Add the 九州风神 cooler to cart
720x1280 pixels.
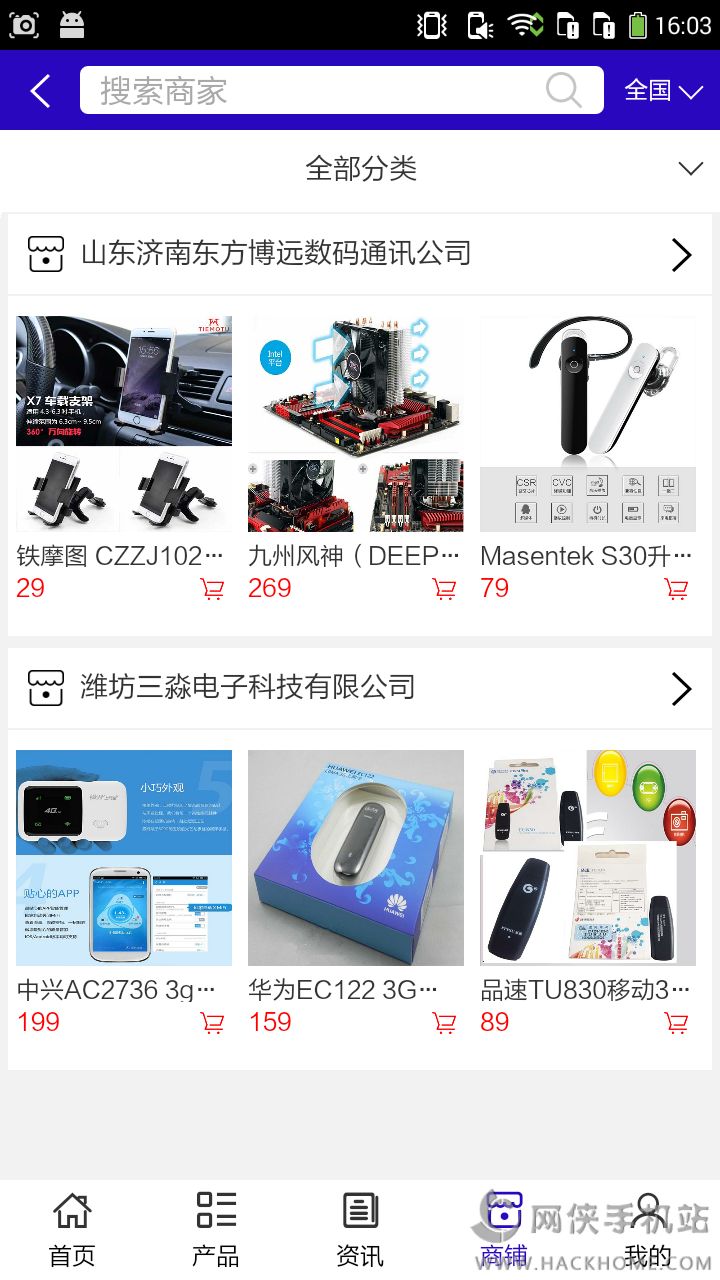coord(444,589)
